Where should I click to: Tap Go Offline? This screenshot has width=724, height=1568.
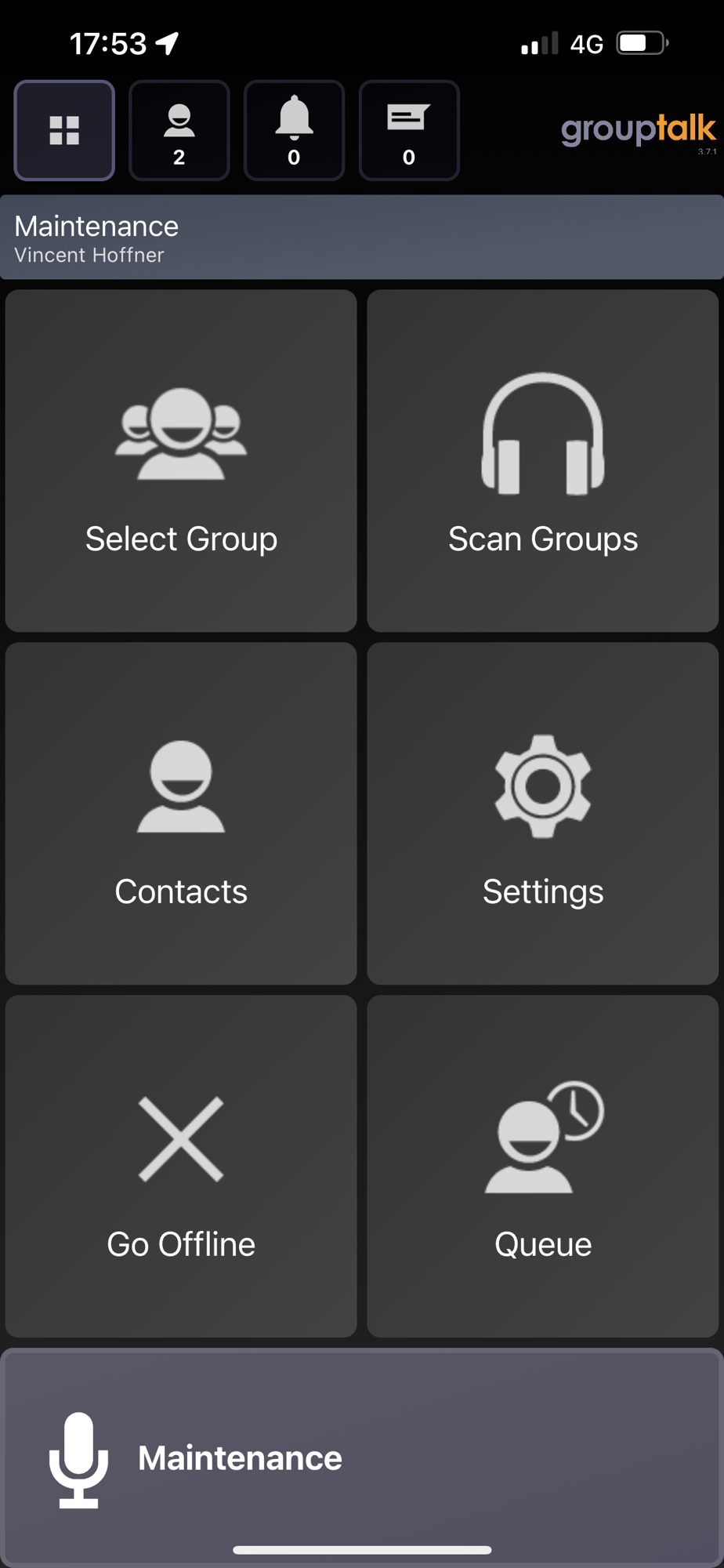click(x=181, y=1167)
